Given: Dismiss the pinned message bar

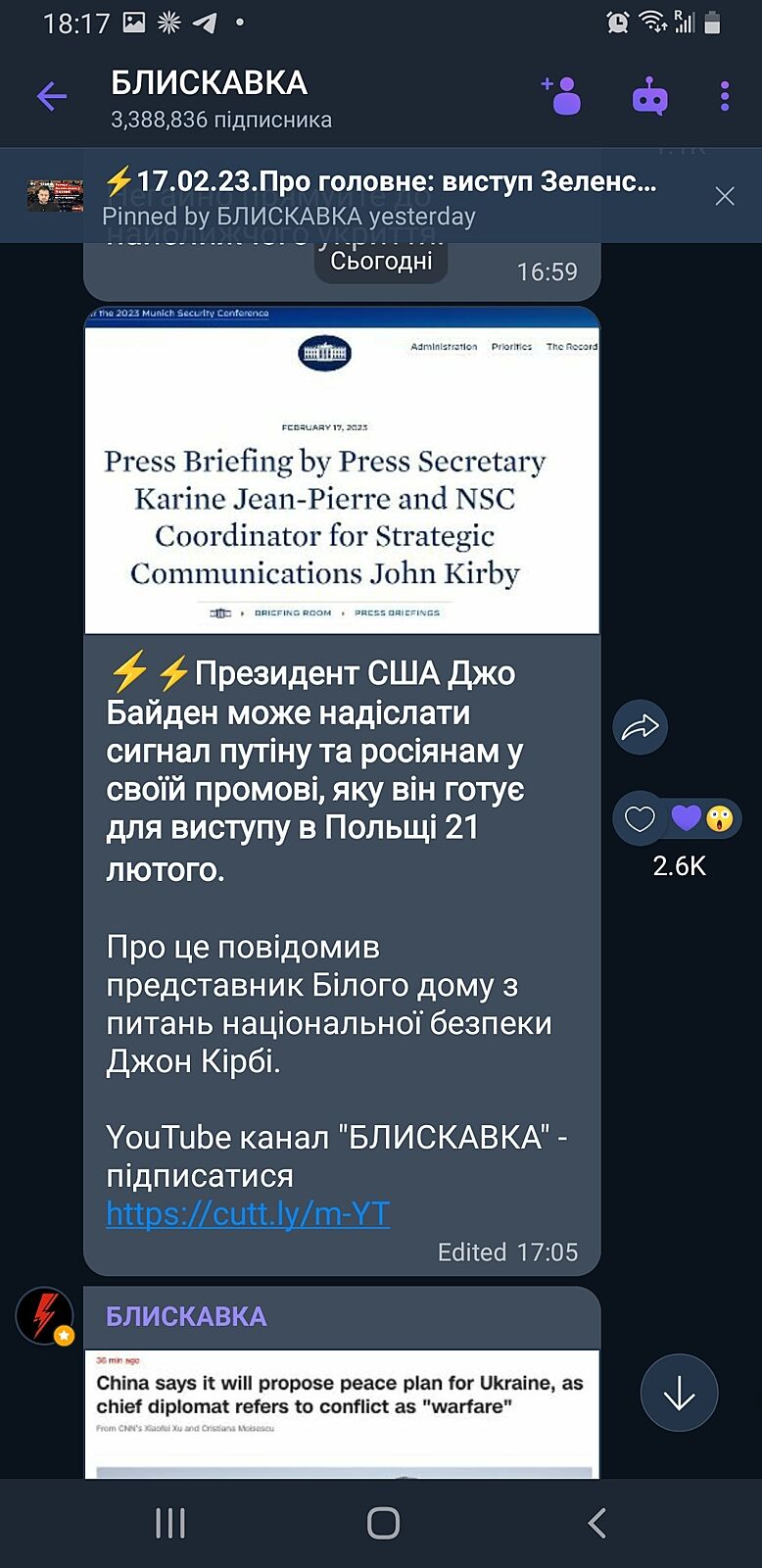Looking at the screenshot, I should 725,196.
